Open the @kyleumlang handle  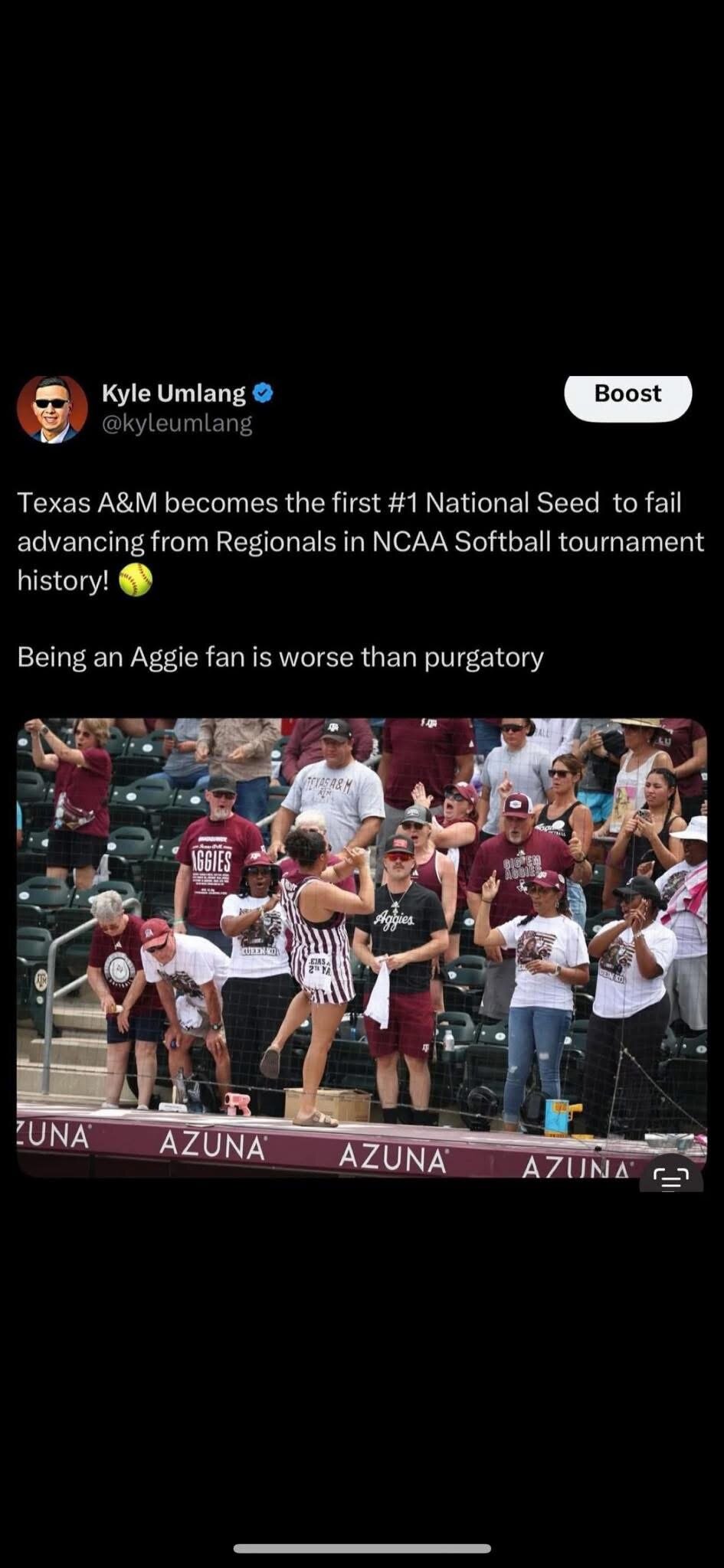pos(177,423)
